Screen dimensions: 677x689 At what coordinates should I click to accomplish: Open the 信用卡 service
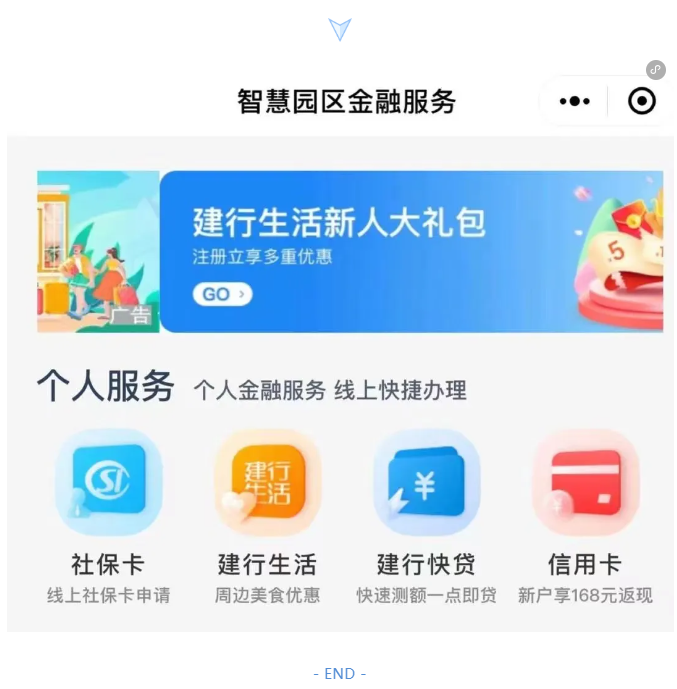(585, 484)
